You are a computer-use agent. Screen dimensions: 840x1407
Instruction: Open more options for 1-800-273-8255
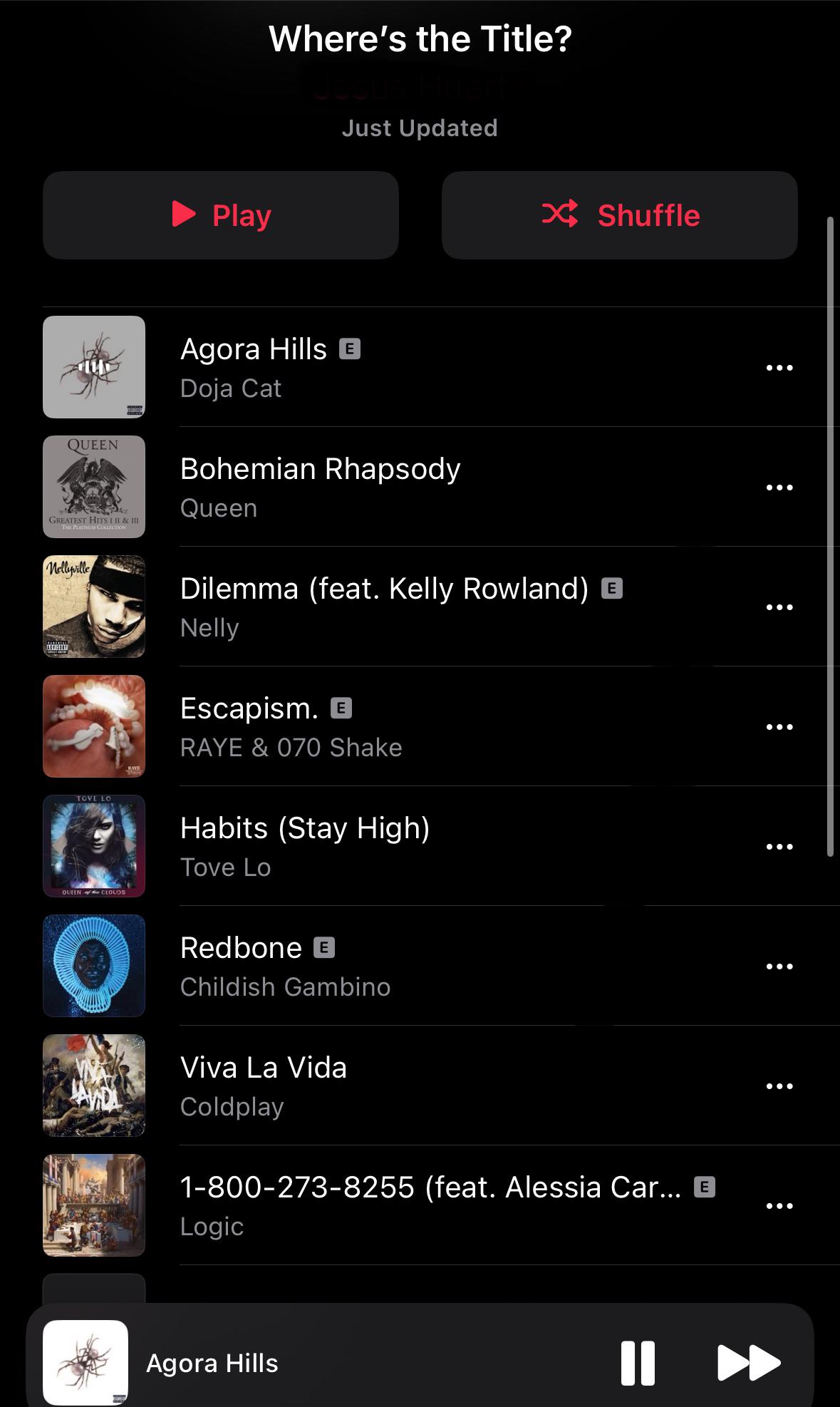(x=779, y=1206)
